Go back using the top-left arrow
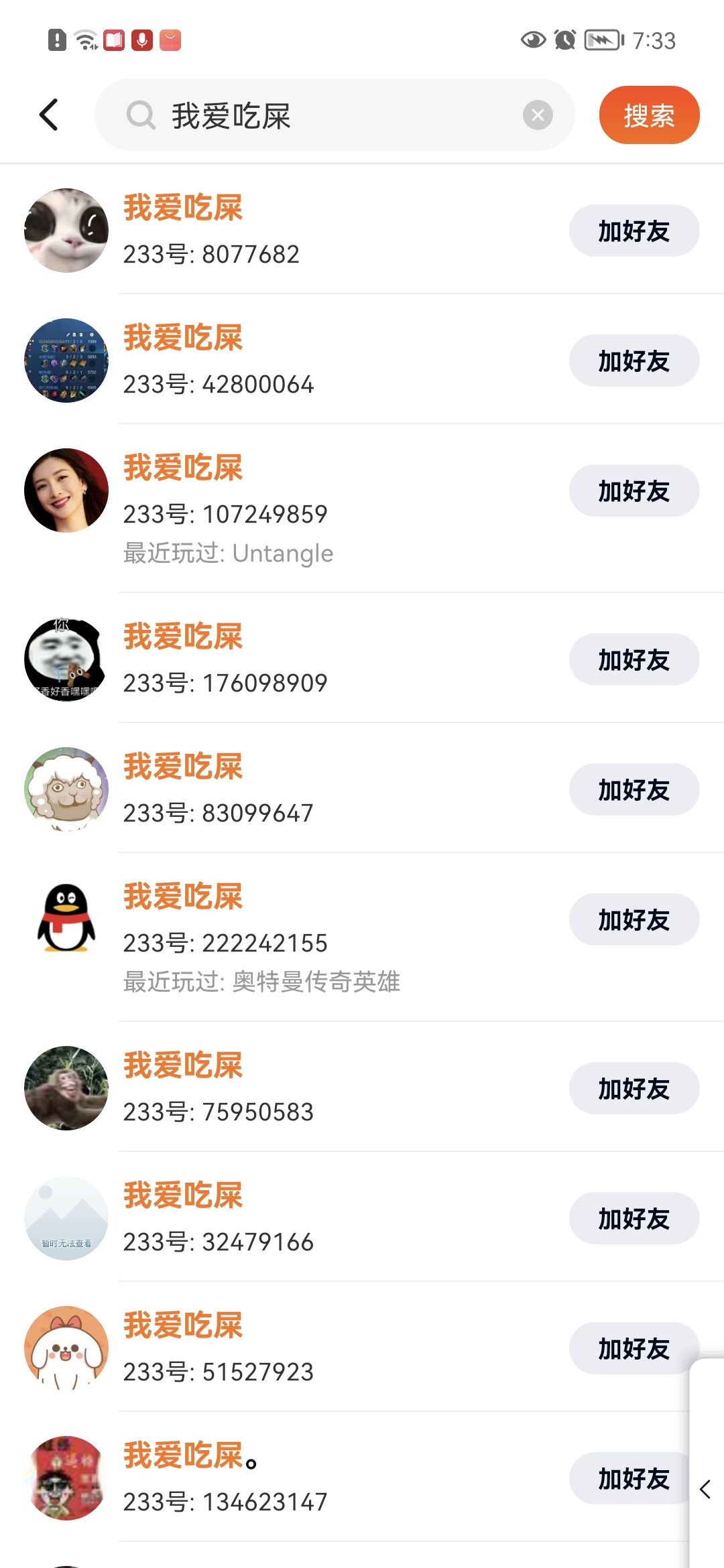The image size is (724, 1568). [x=49, y=115]
